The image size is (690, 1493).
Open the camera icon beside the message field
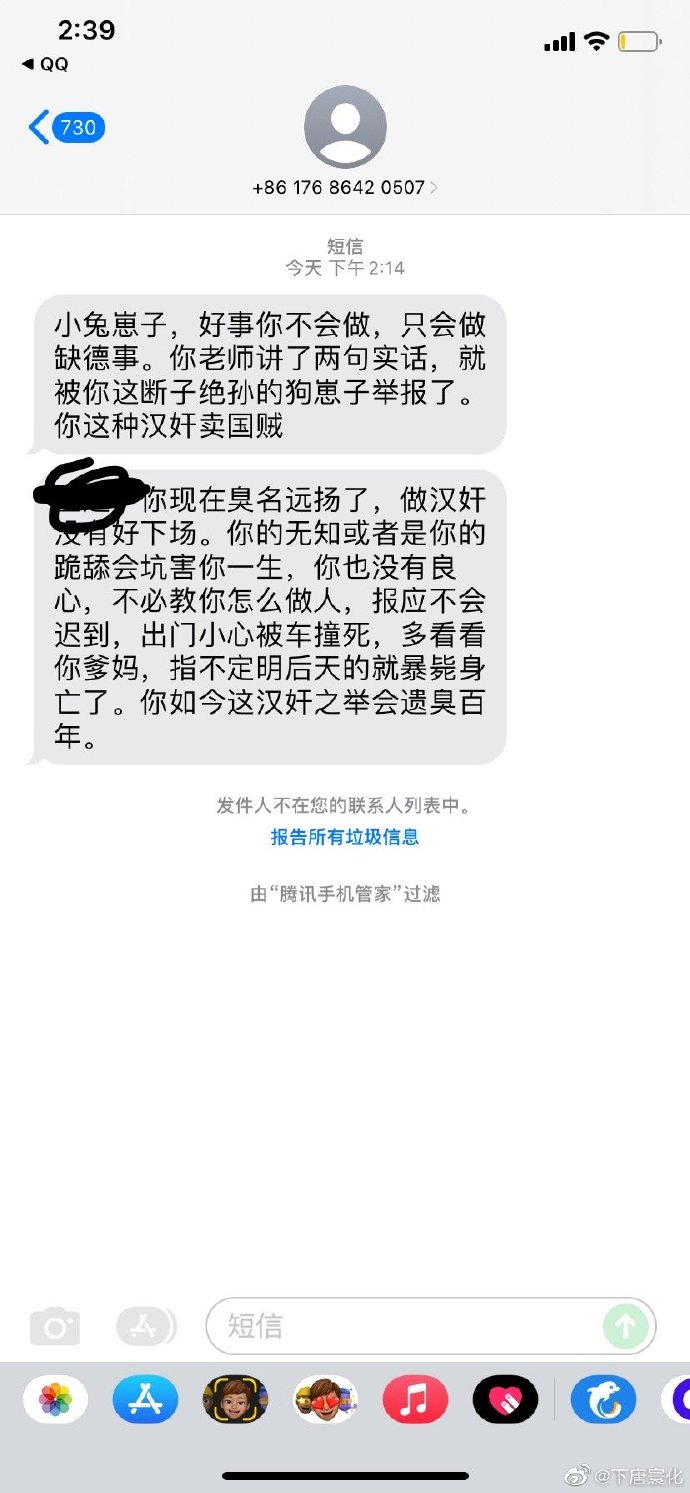tap(54, 1326)
